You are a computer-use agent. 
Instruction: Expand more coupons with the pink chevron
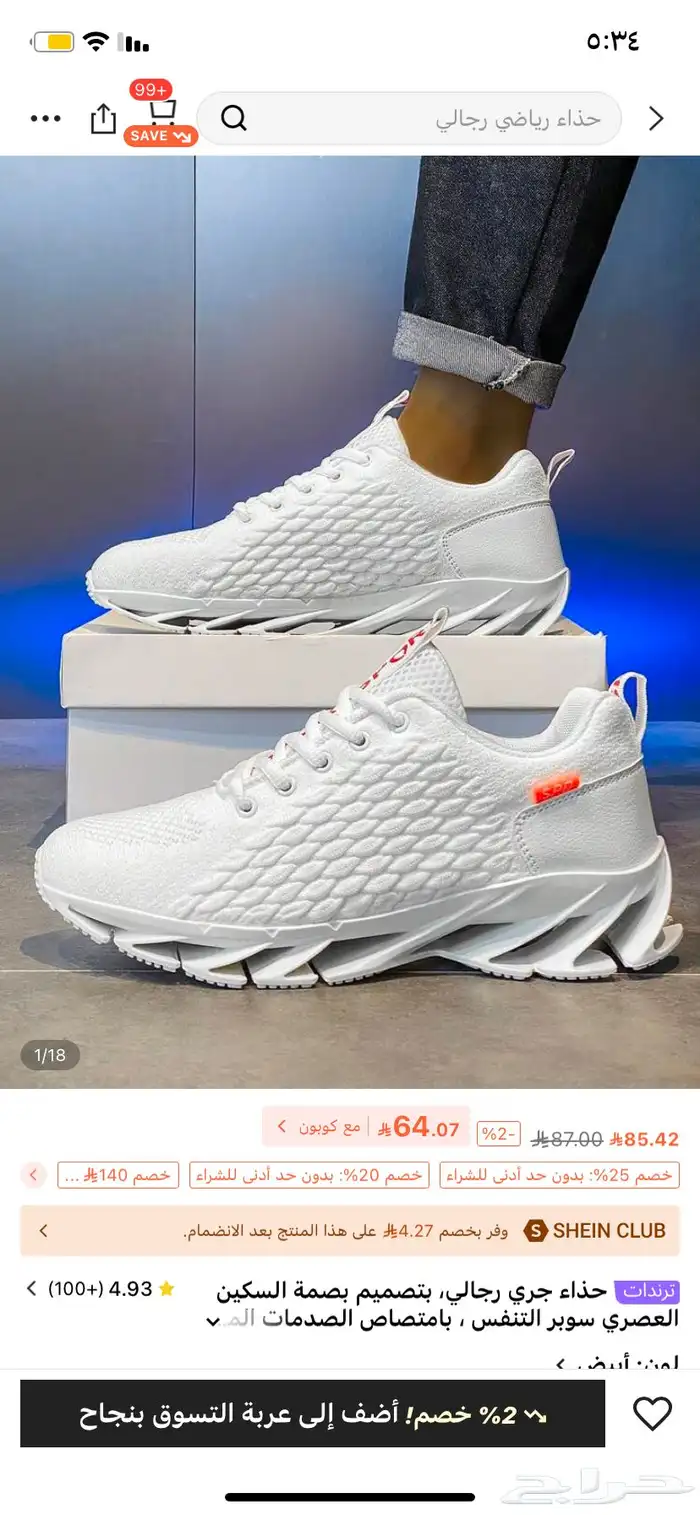(x=33, y=1175)
